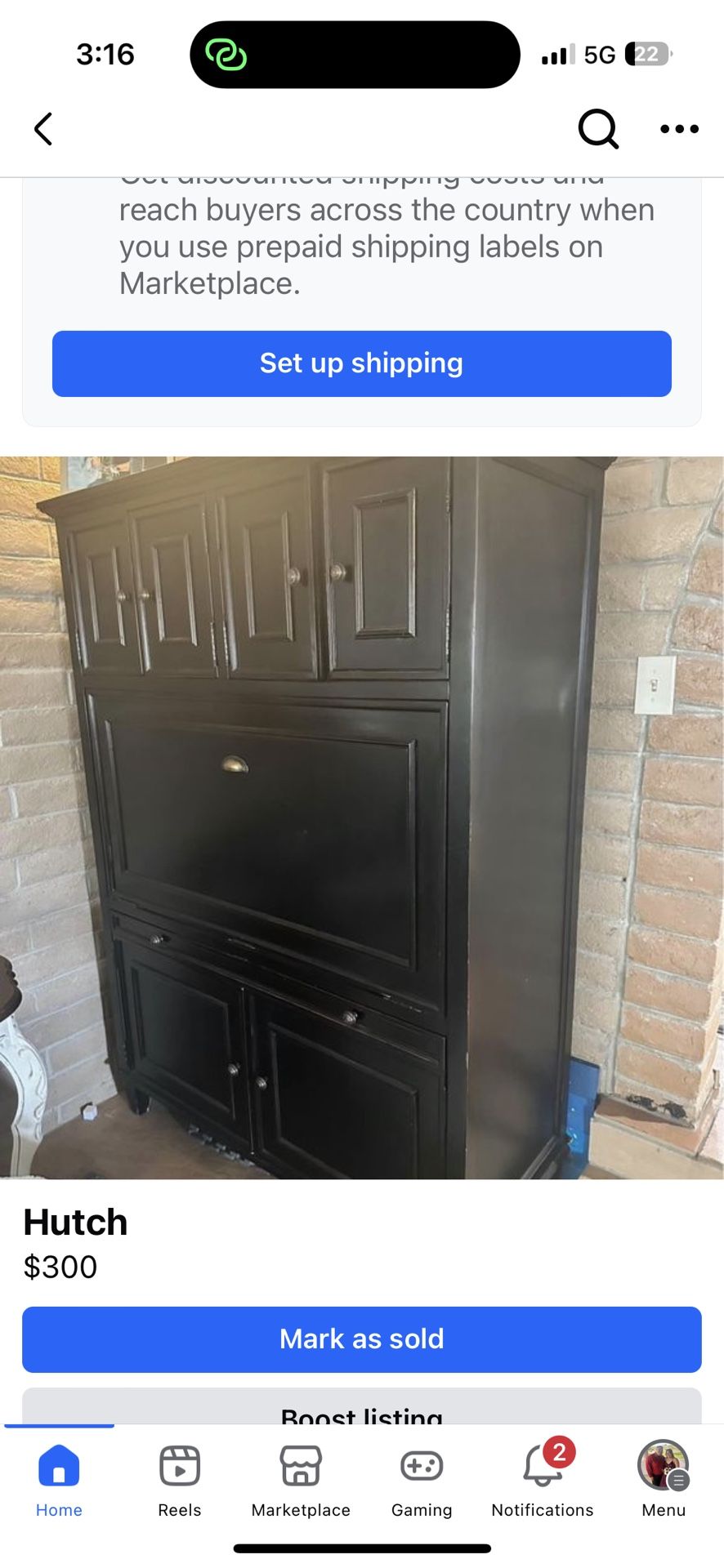View the Notifications tab
The width and height of the screenshot is (724, 1568).
pyautogui.click(x=543, y=1480)
